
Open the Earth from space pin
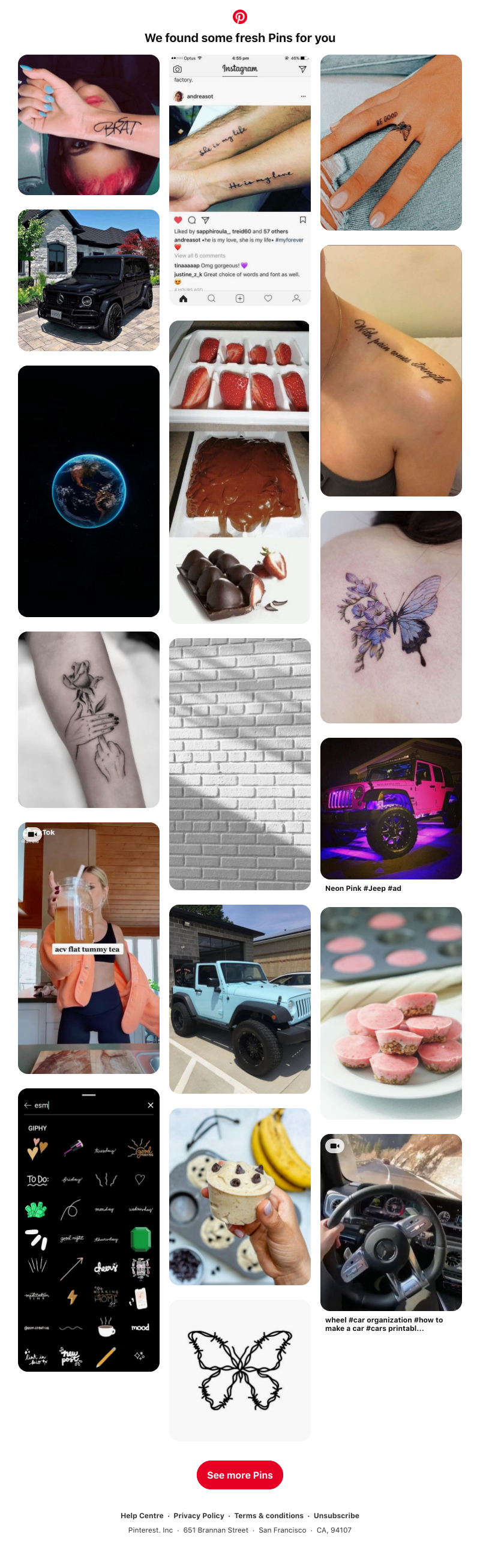click(88, 490)
